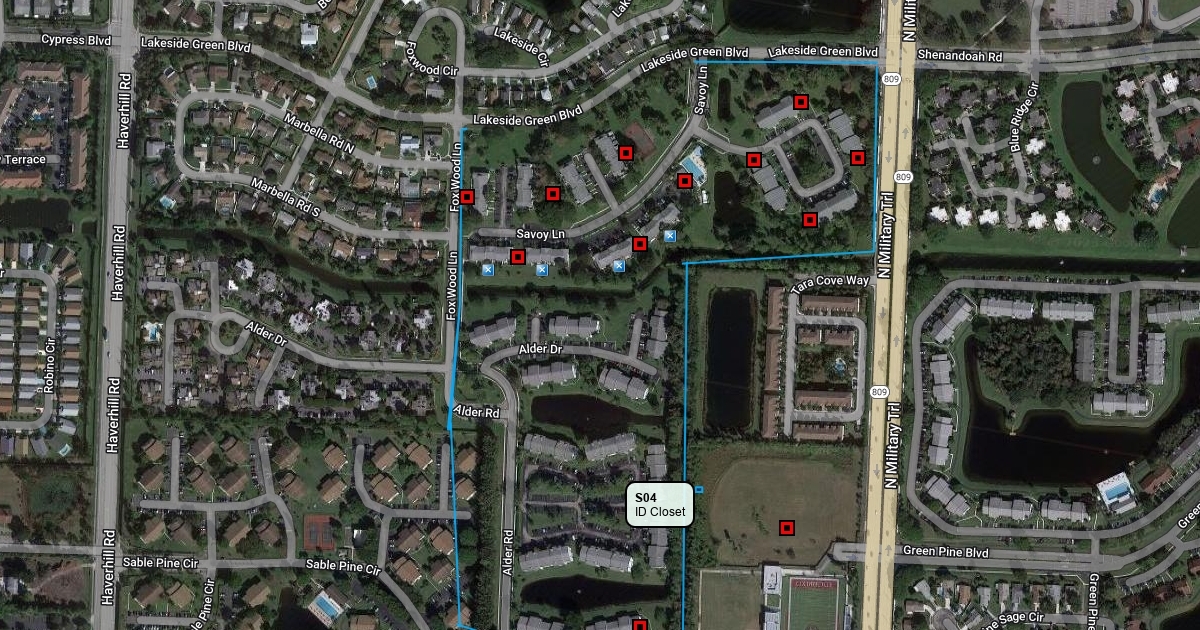Open the S04 ID Closet callout

click(660, 505)
